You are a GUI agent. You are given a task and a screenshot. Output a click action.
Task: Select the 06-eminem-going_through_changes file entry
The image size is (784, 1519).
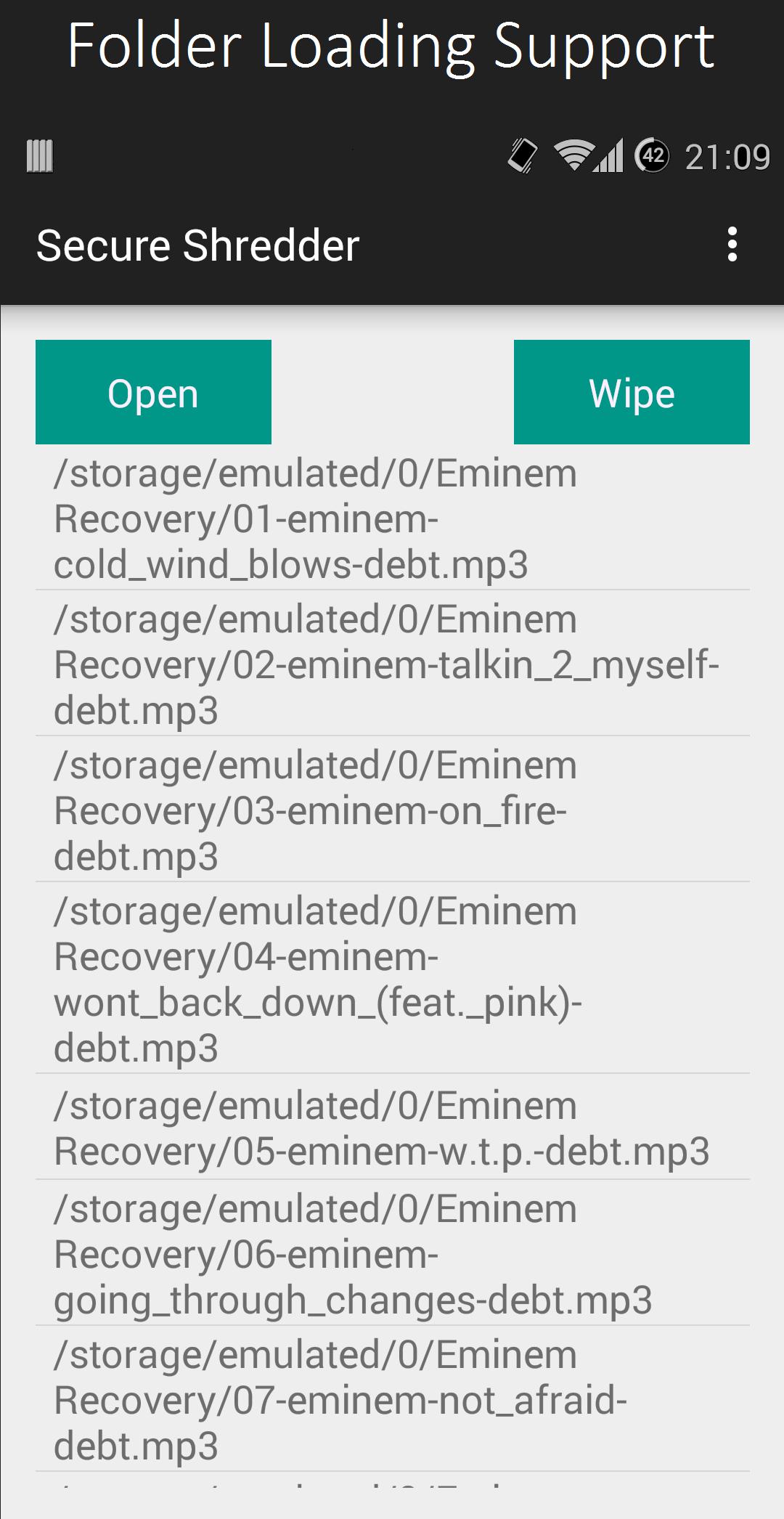click(x=392, y=1254)
